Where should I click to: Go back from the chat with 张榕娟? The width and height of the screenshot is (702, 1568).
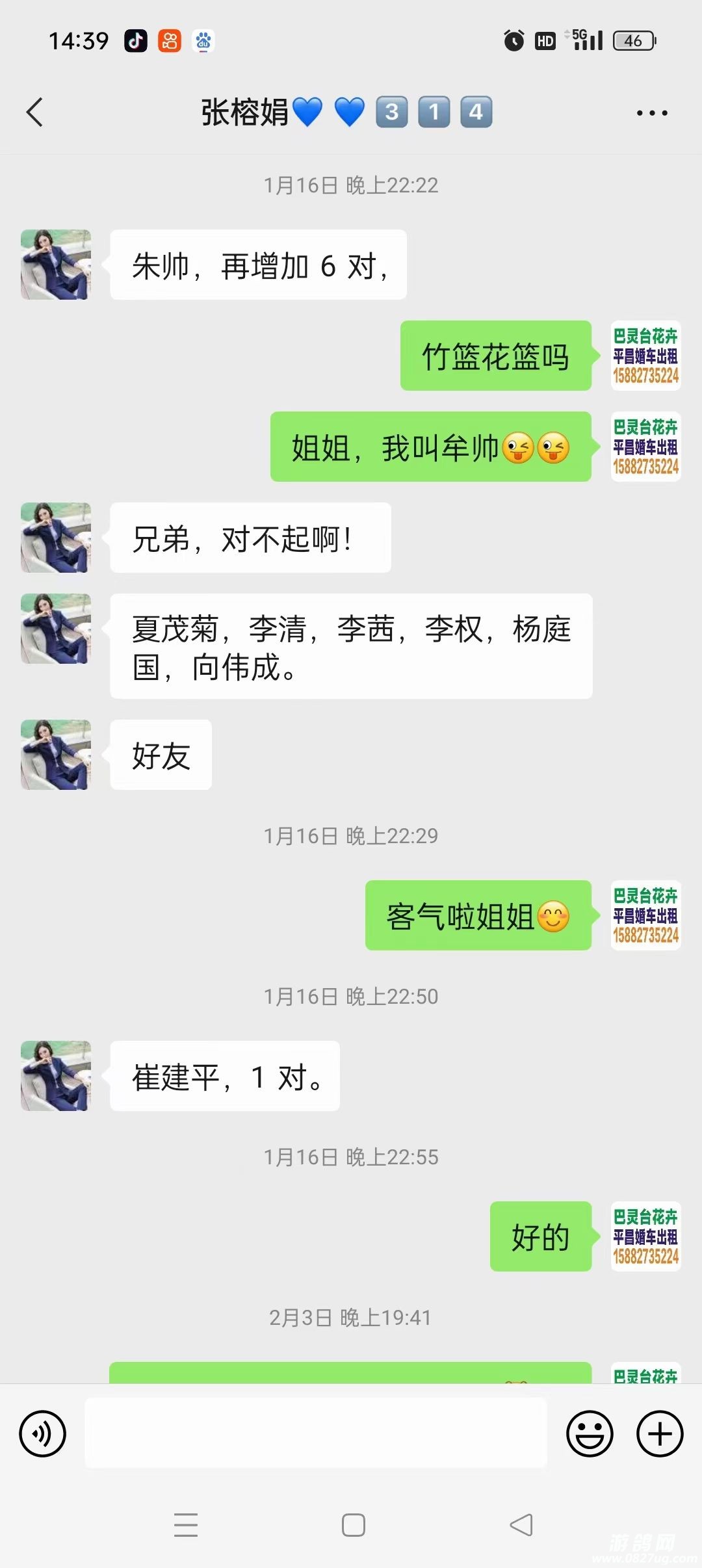point(35,112)
